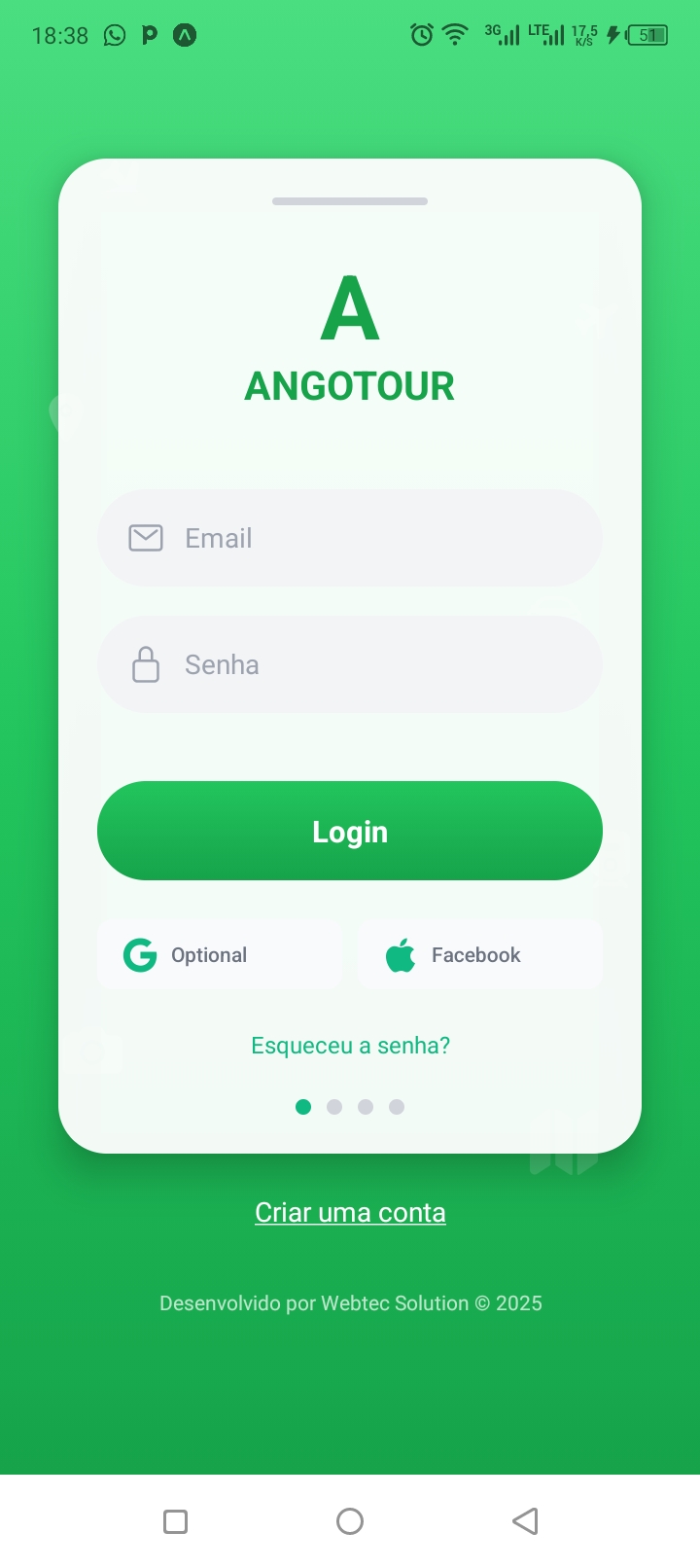
Task: Open the Esqueceu a senha? link
Action: (350, 1046)
